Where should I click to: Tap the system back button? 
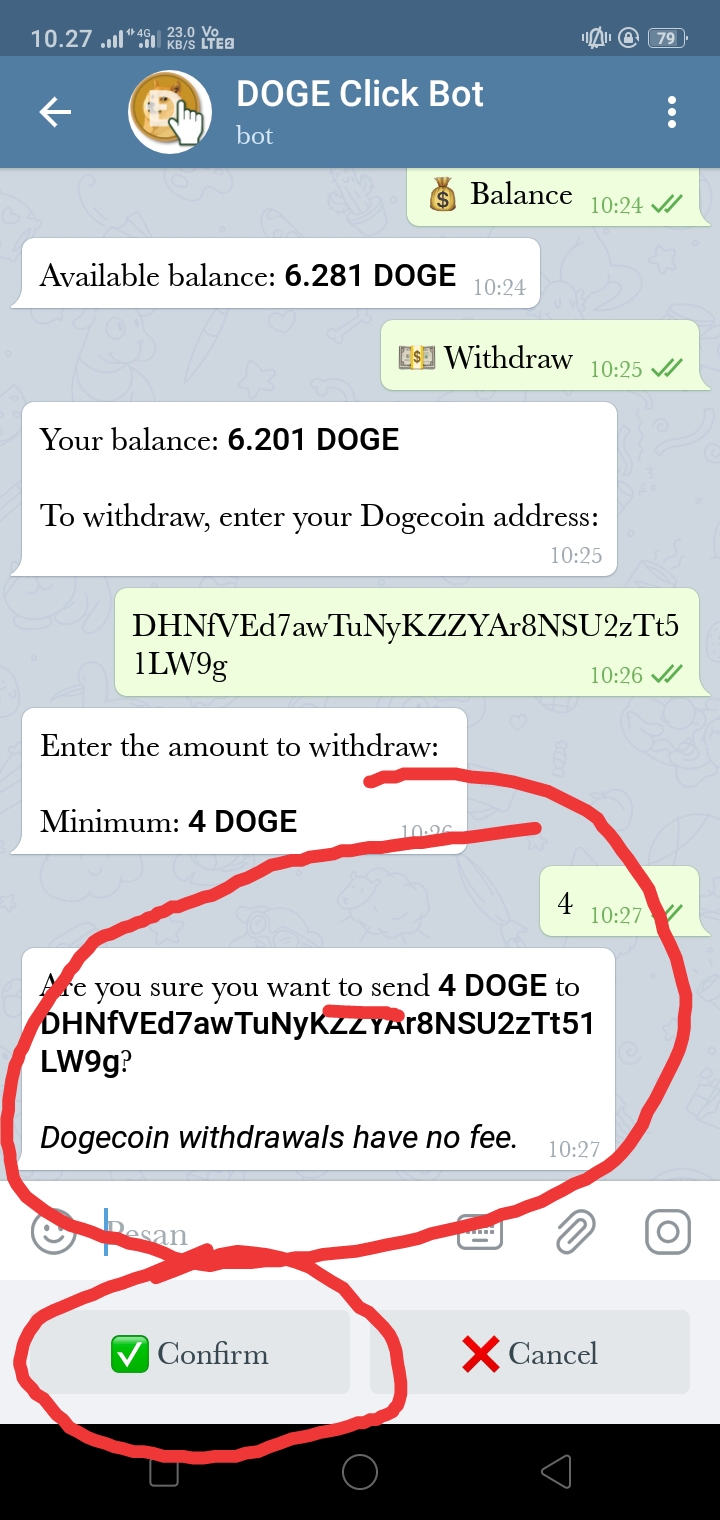pyautogui.click(x=556, y=1471)
